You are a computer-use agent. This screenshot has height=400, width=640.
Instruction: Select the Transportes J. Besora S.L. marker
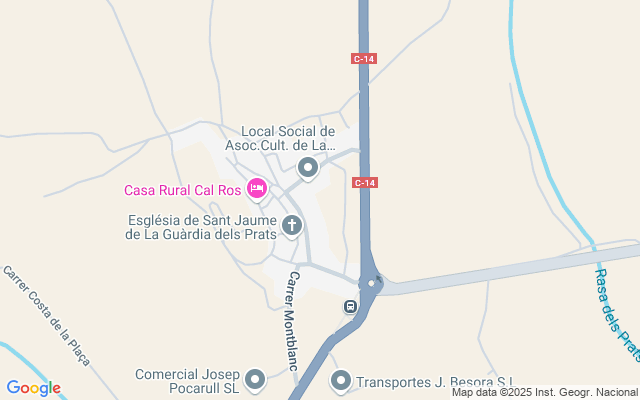point(341,380)
